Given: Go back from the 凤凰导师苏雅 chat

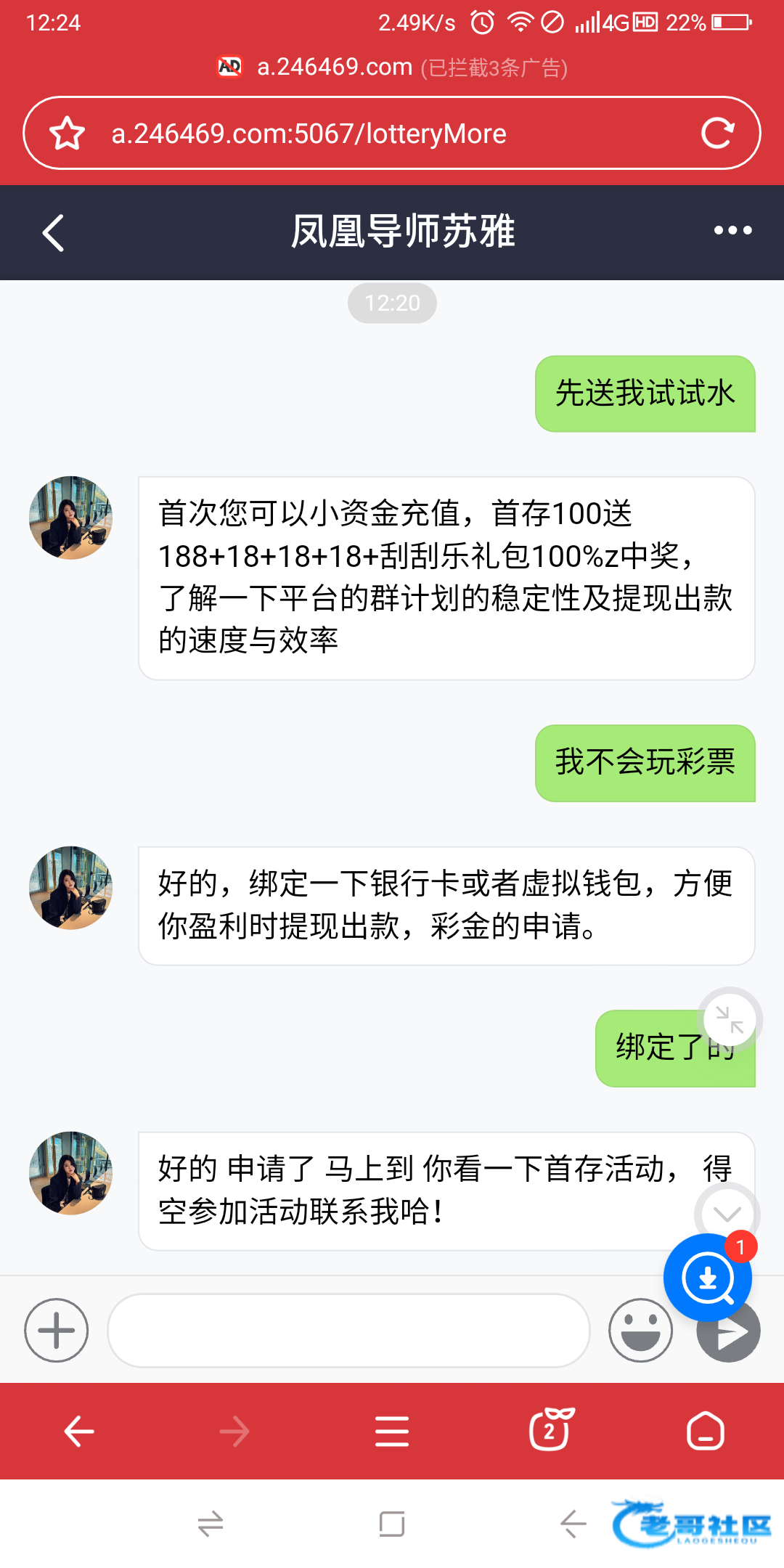Looking at the screenshot, I should [54, 233].
